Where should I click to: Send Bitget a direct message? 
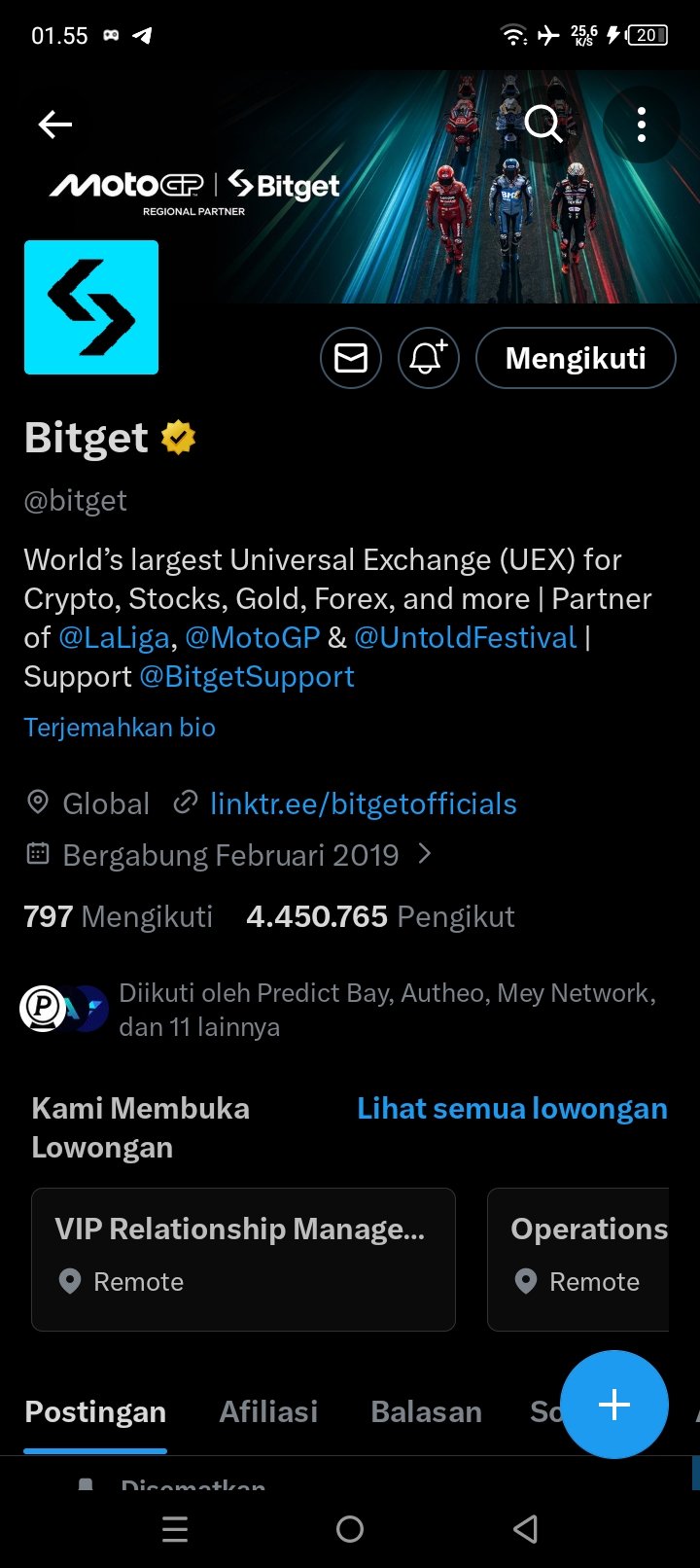(351, 358)
